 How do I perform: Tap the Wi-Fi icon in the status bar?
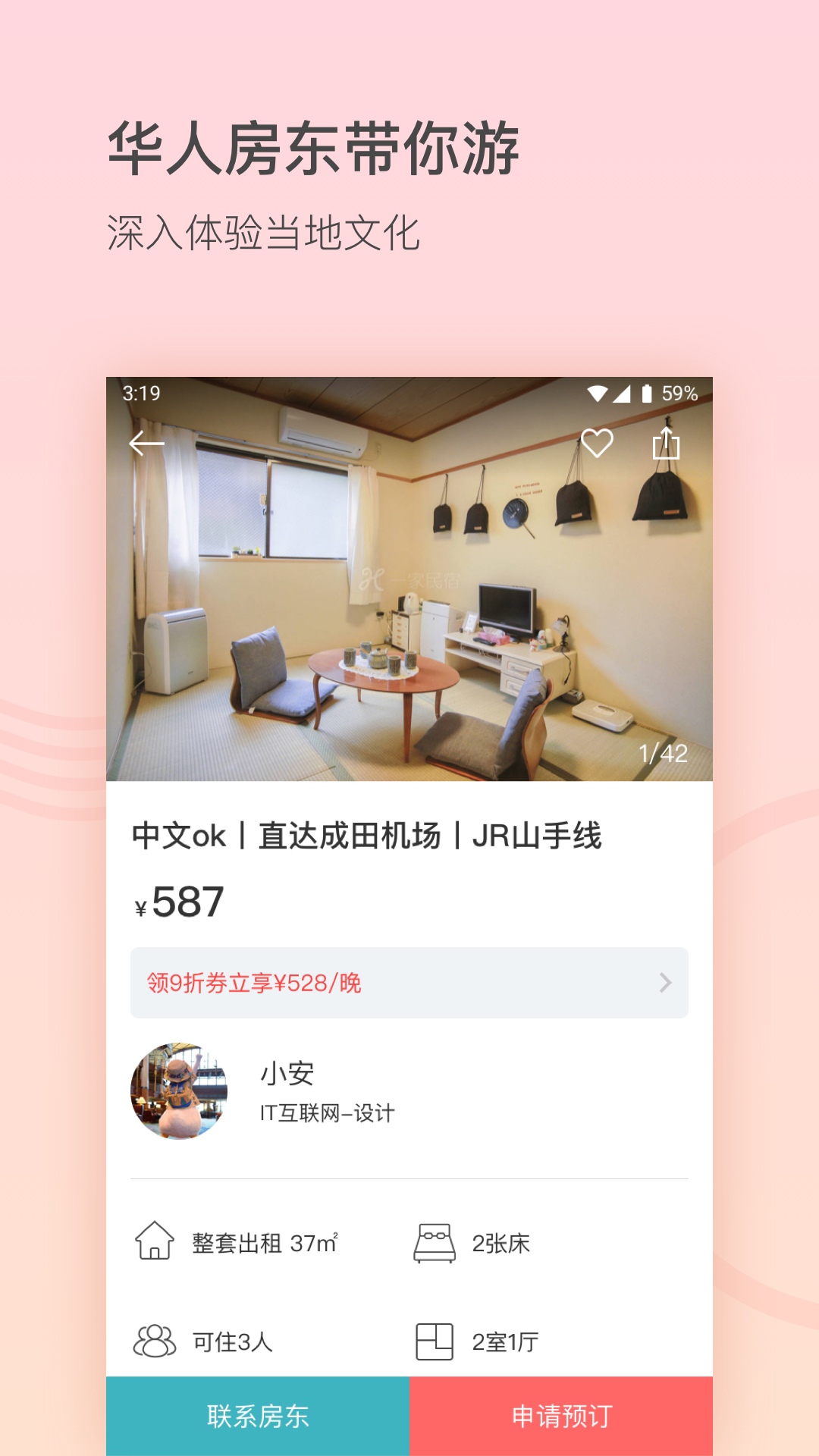[598, 394]
